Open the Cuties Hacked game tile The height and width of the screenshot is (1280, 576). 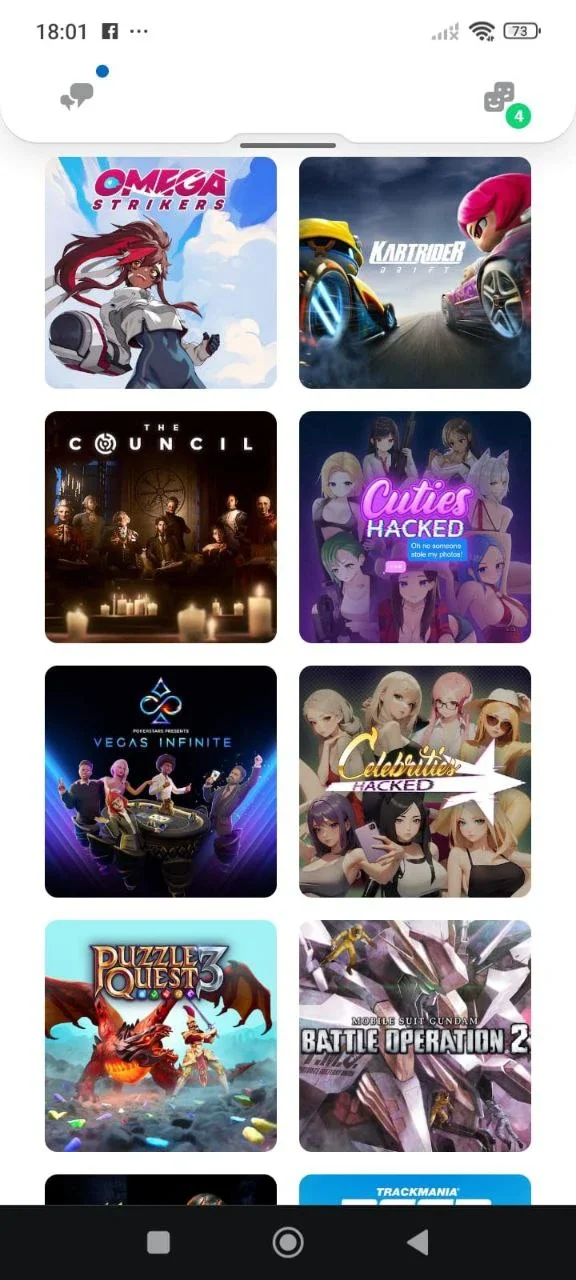click(x=415, y=527)
